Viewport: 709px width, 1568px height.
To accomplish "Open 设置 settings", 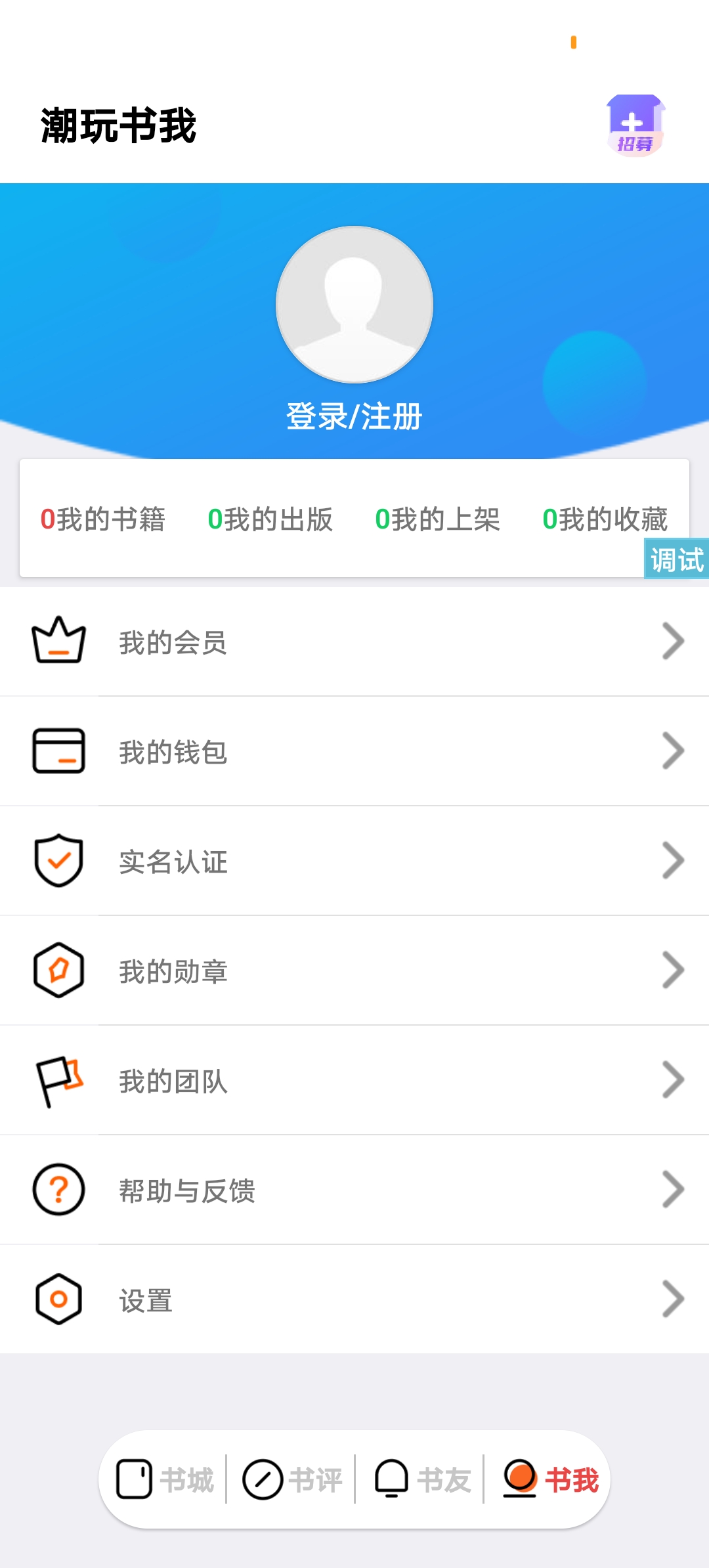I will point(354,1299).
